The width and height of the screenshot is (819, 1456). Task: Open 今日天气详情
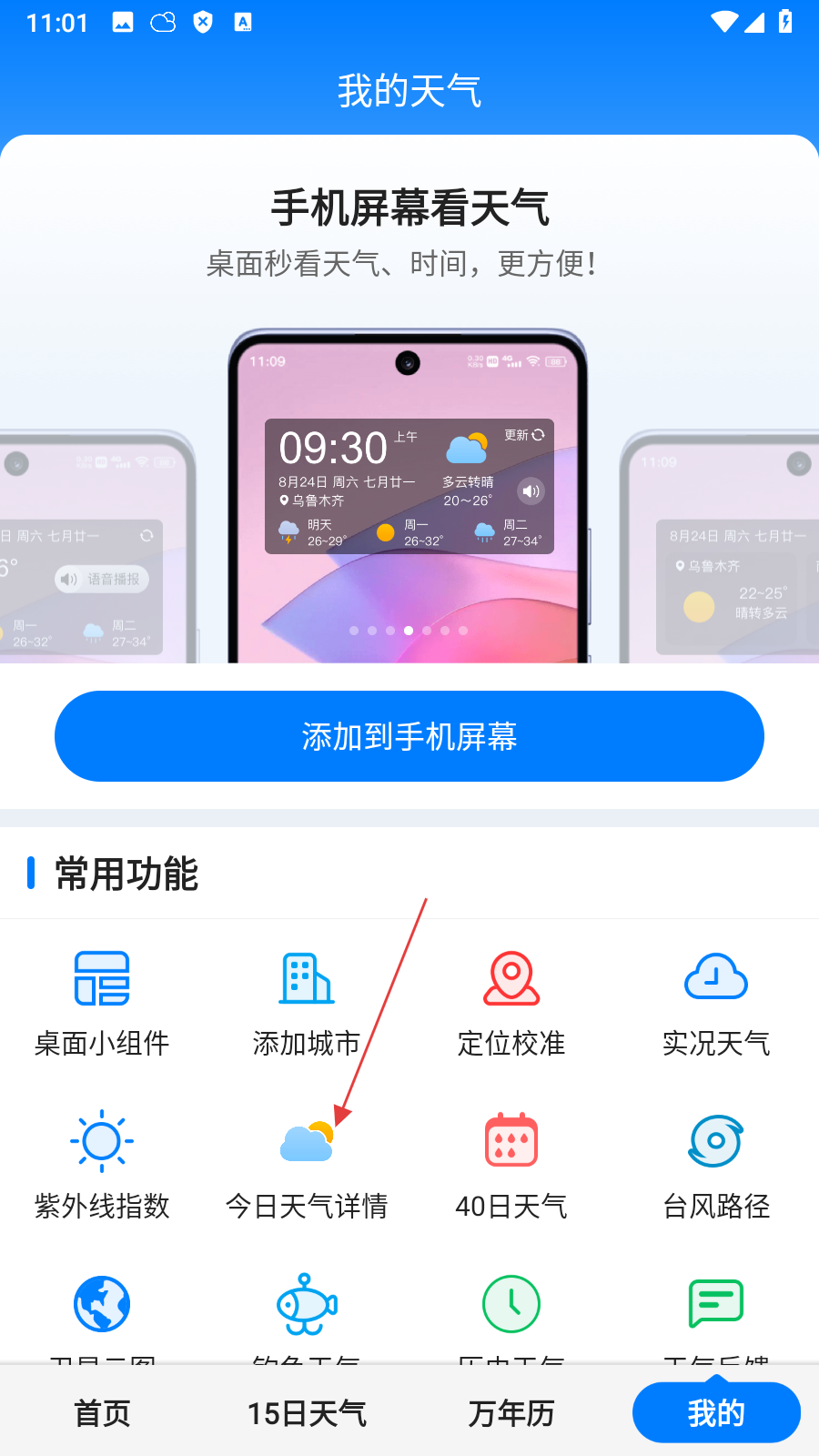pos(307,1166)
